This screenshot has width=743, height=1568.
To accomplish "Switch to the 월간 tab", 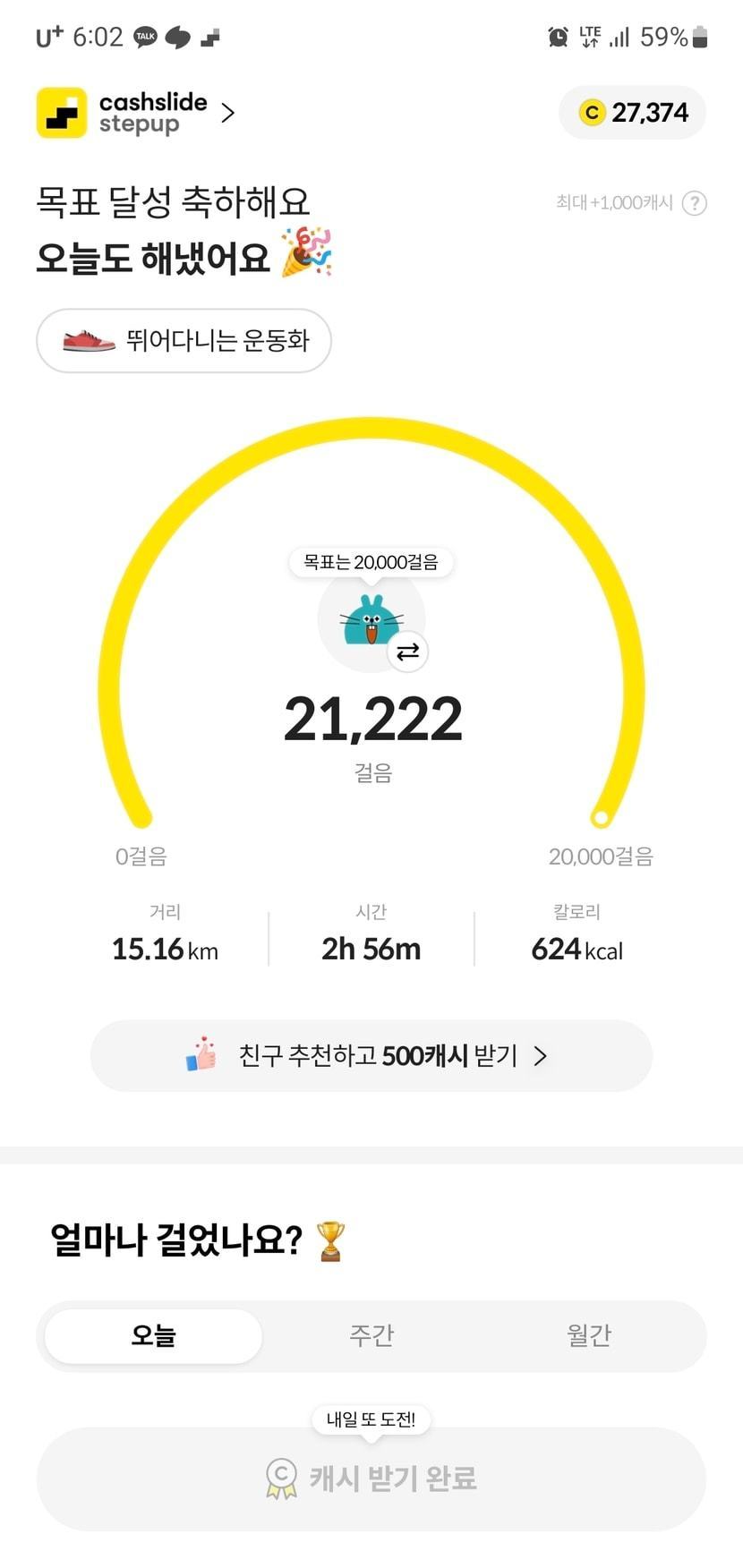I will point(589,1335).
